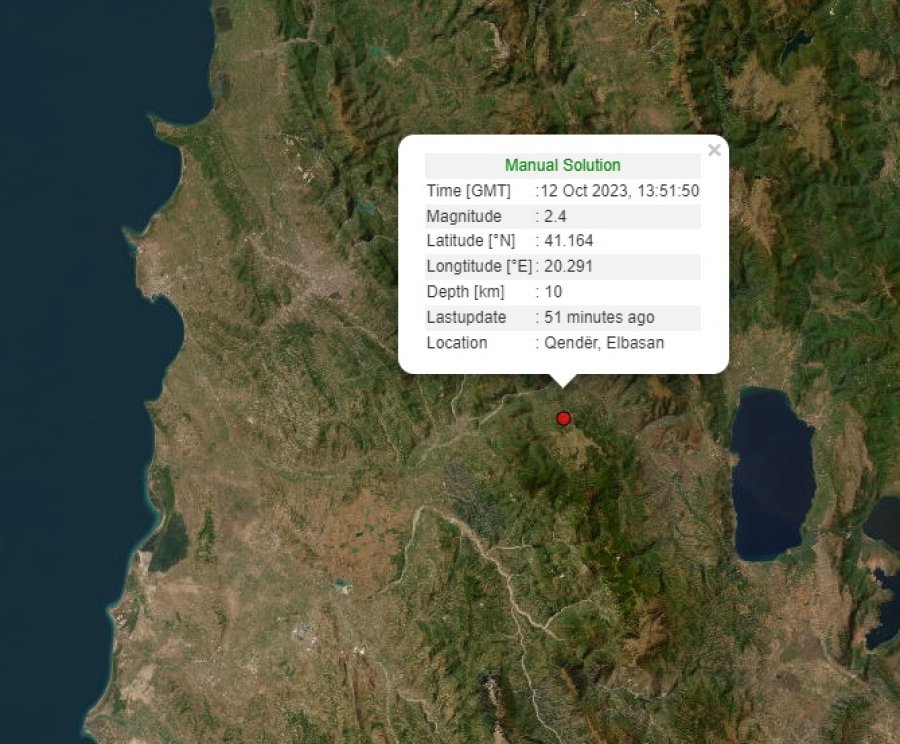The height and width of the screenshot is (744, 900).
Task: Close the earthquake info popup
Action: 713,151
